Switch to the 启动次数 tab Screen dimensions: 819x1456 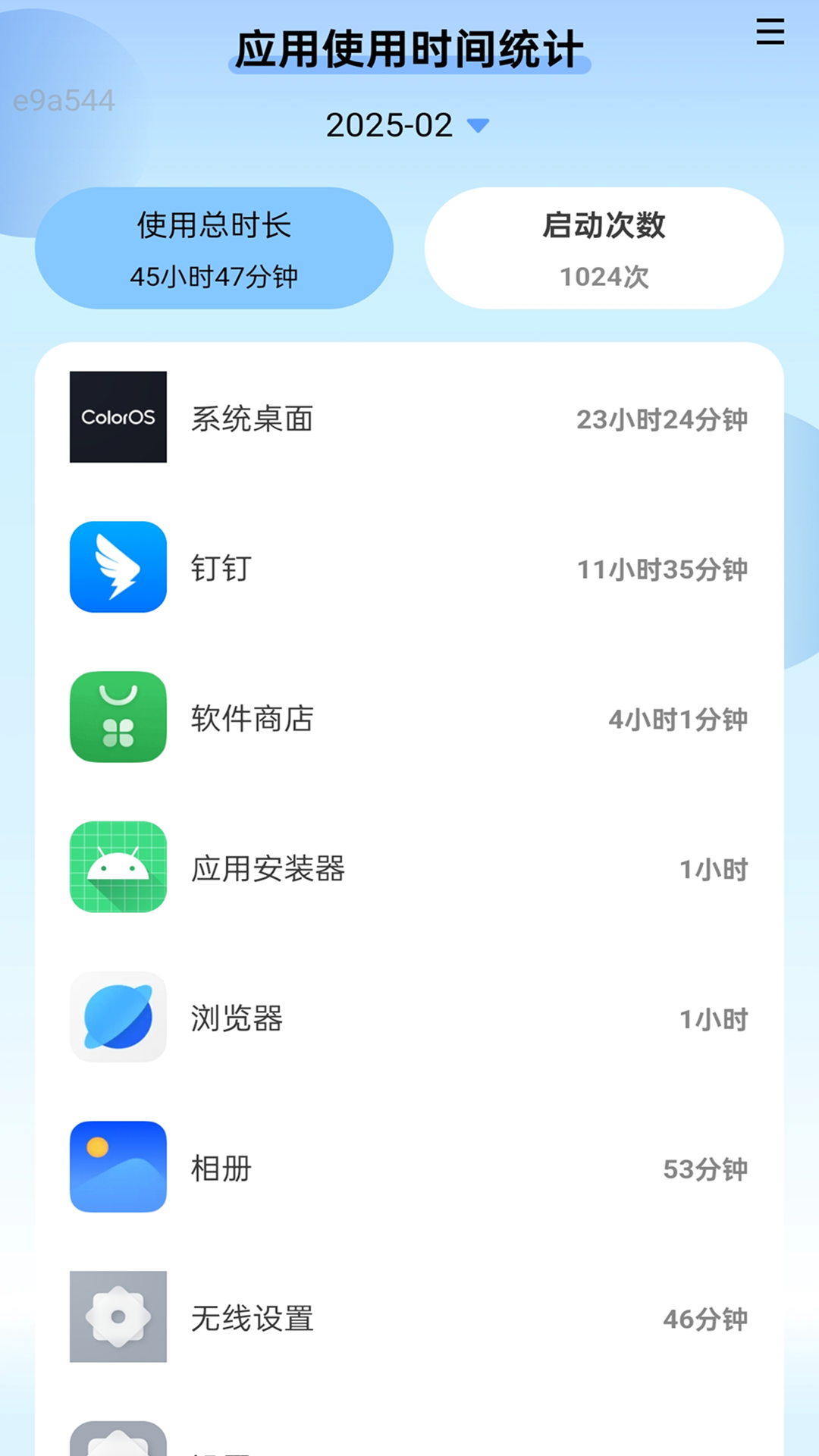point(604,248)
